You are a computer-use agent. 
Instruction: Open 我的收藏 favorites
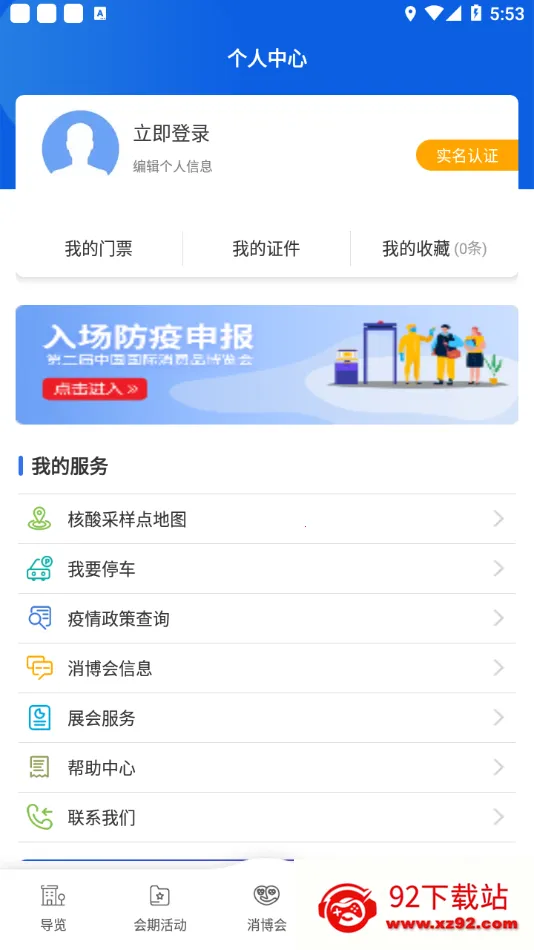434,248
